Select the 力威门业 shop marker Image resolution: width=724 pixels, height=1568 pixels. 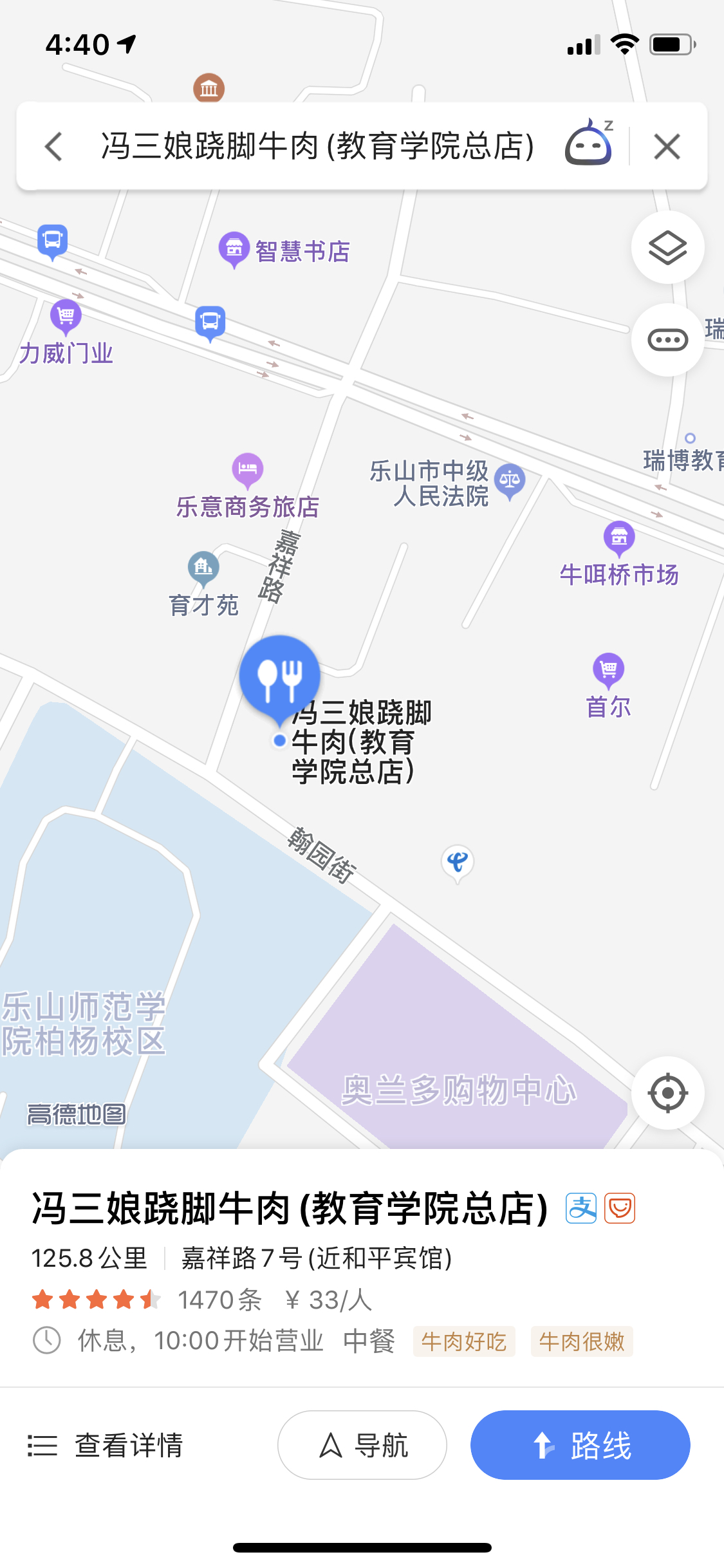[x=66, y=317]
